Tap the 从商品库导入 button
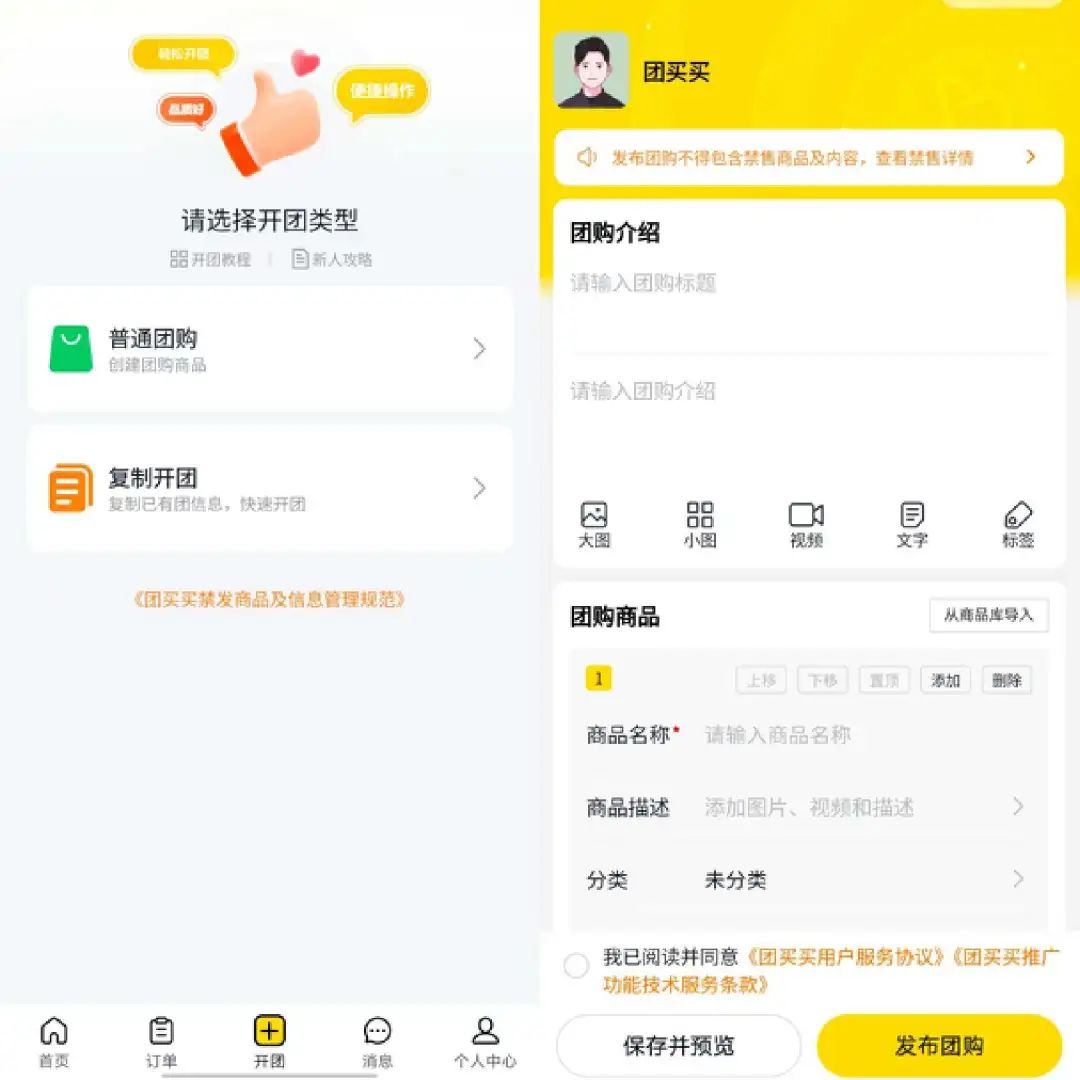 click(x=988, y=615)
